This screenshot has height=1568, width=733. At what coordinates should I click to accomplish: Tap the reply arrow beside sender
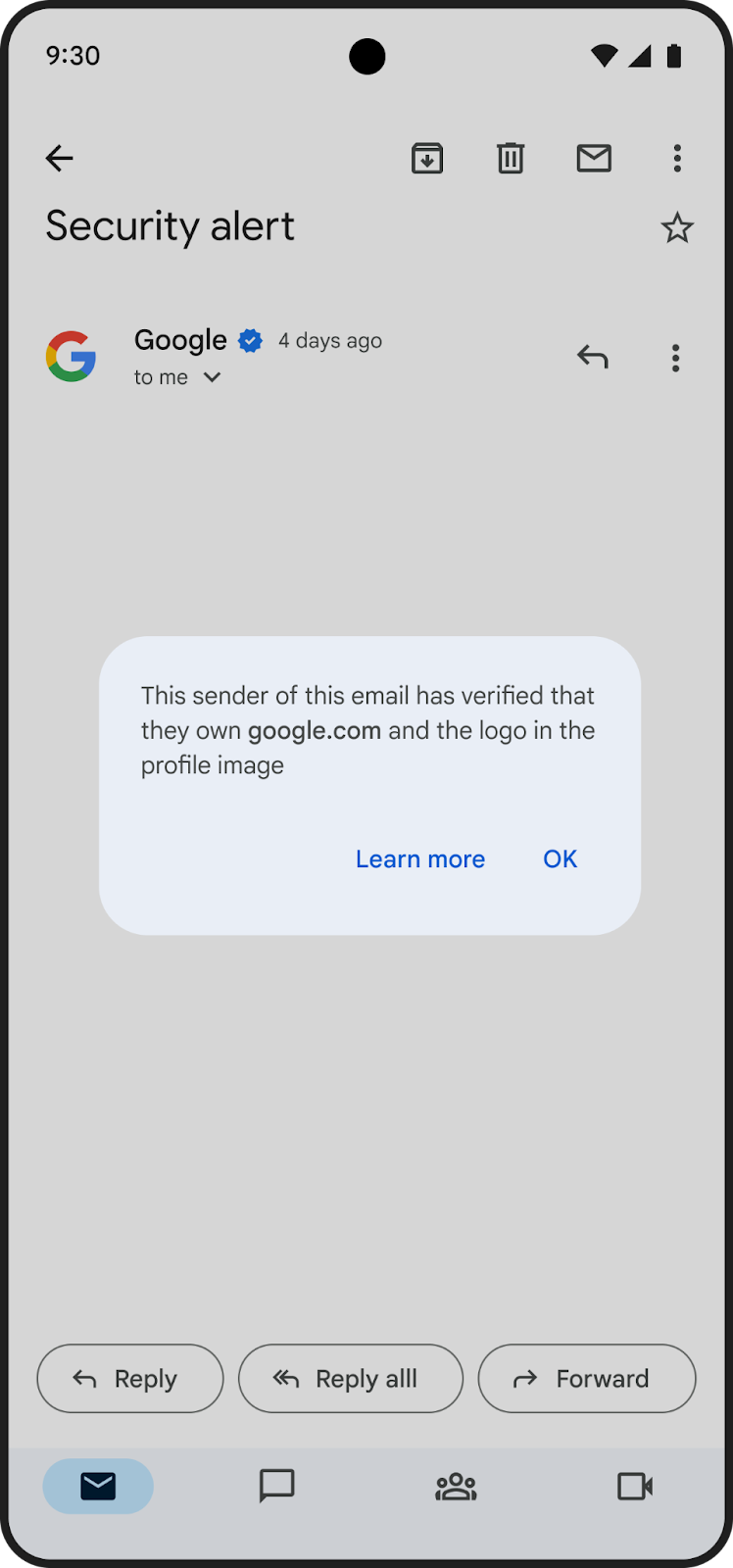pyautogui.click(x=593, y=357)
